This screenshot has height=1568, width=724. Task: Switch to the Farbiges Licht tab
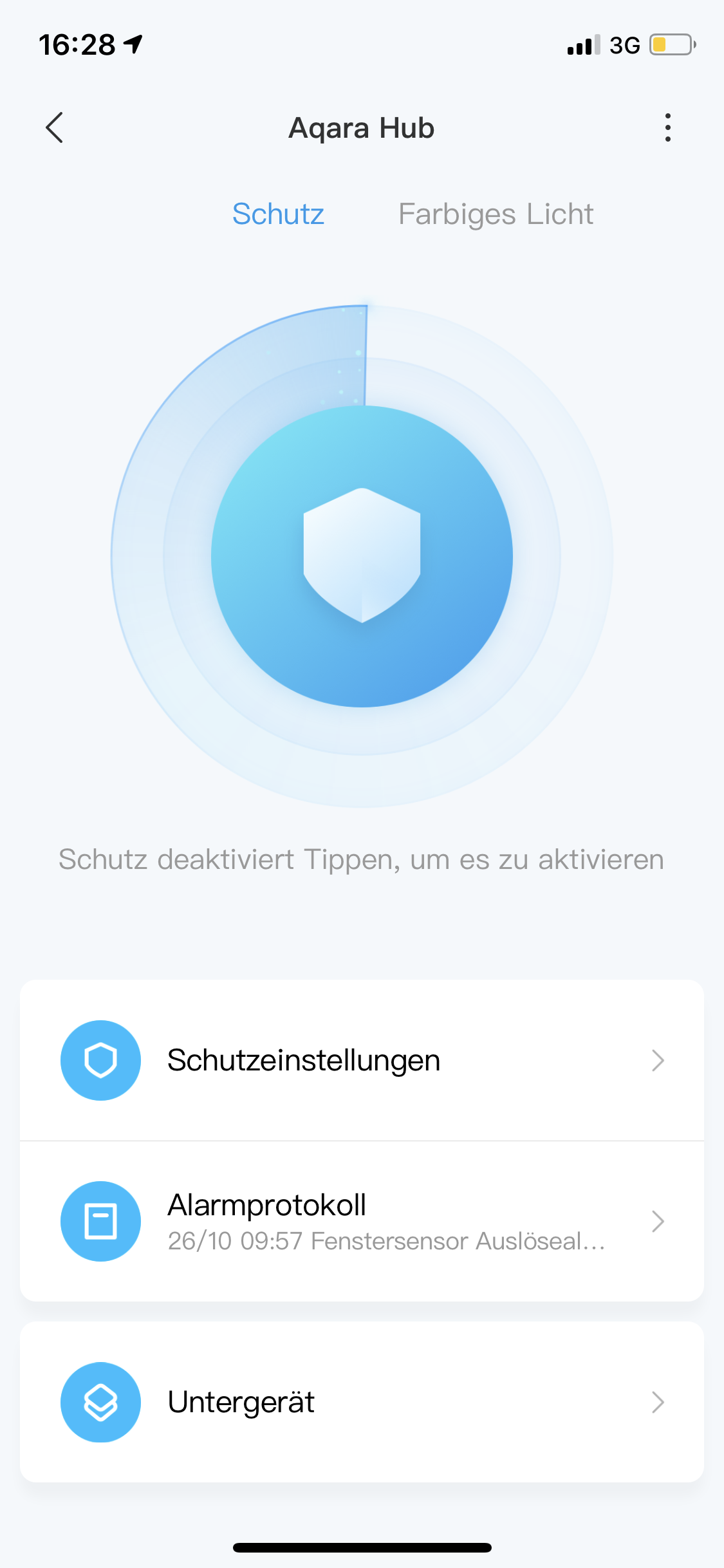(x=496, y=214)
